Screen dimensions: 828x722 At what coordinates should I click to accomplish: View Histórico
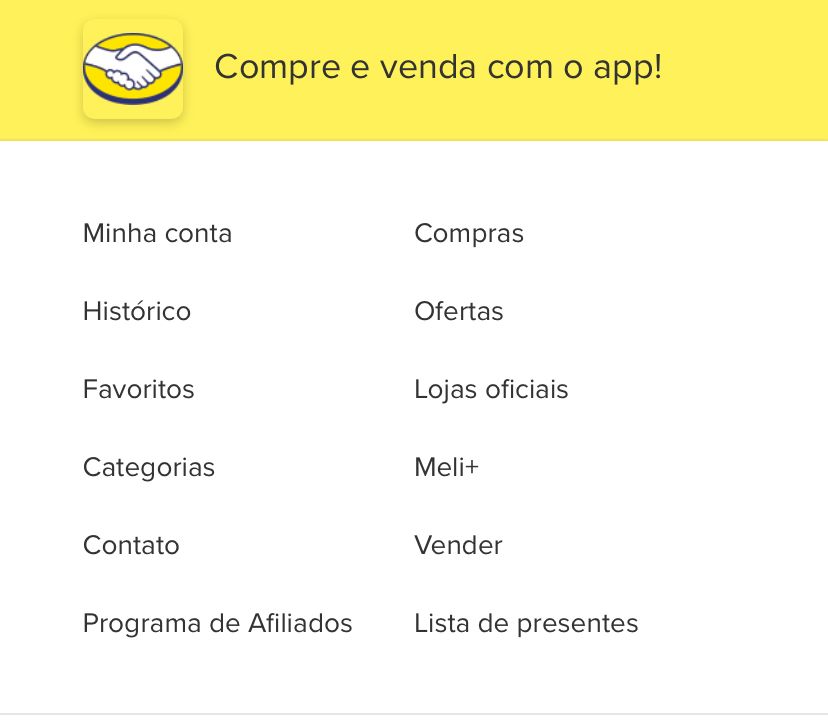click(137, 312)
